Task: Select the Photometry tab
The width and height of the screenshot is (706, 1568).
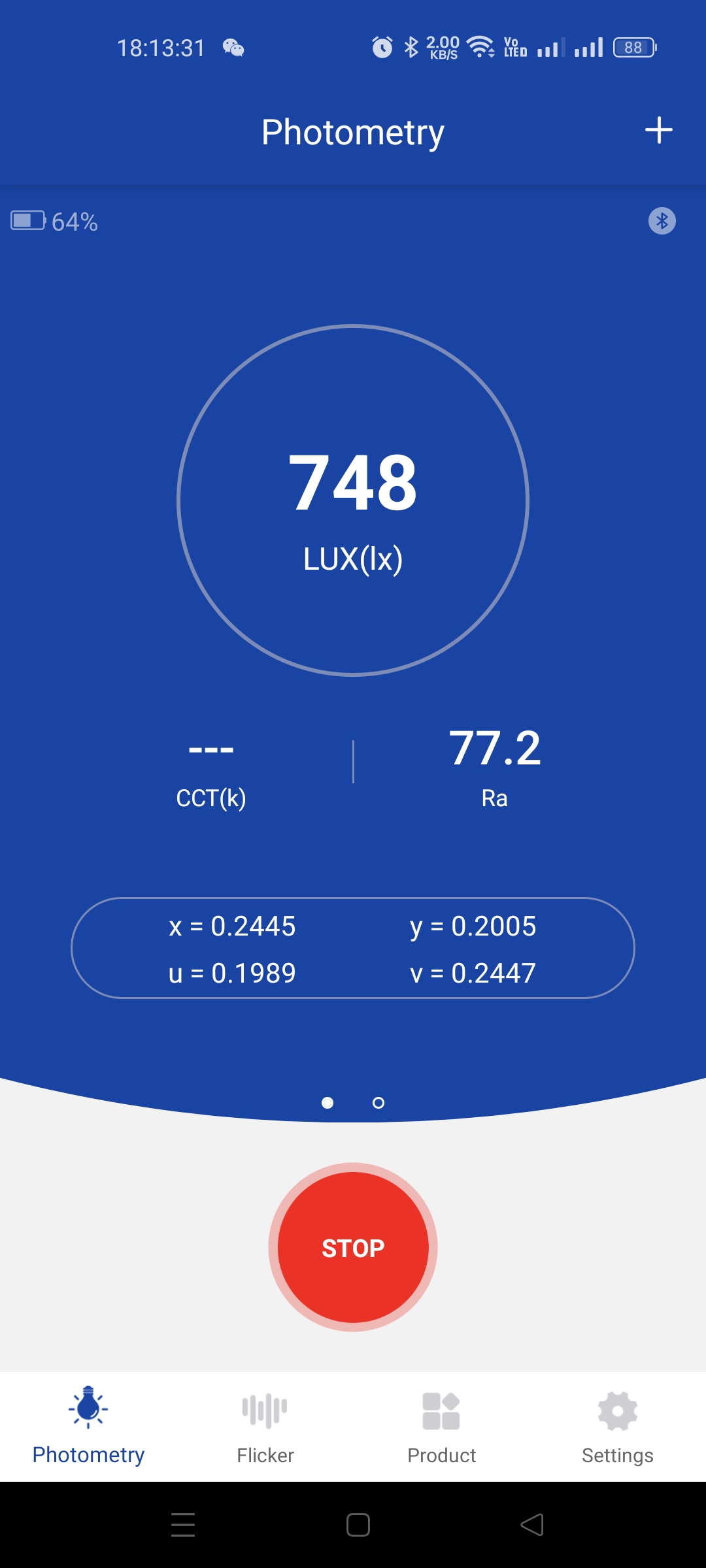Action: click(88, 1427)
